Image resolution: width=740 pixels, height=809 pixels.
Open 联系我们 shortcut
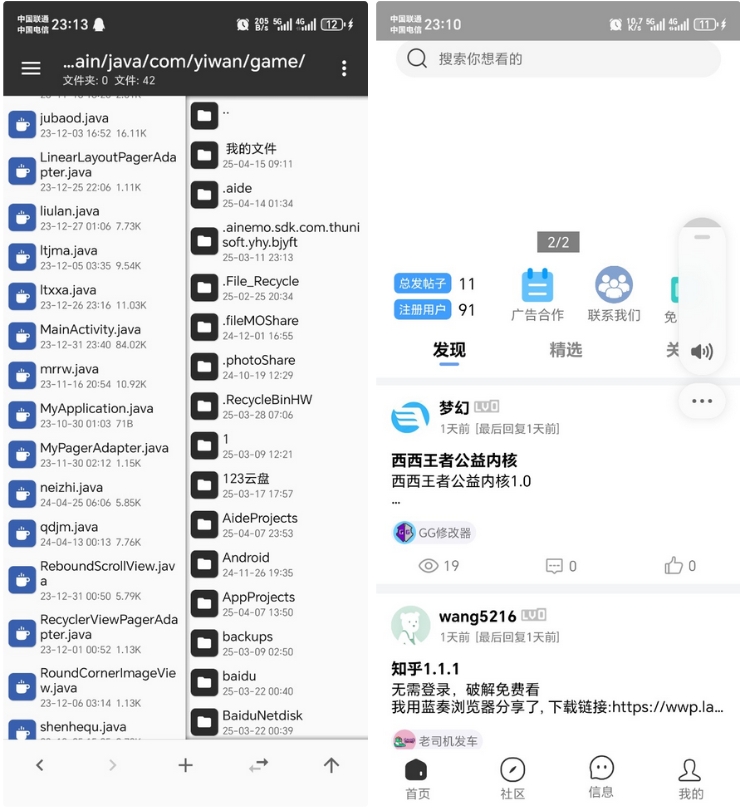tap(614, 295)
